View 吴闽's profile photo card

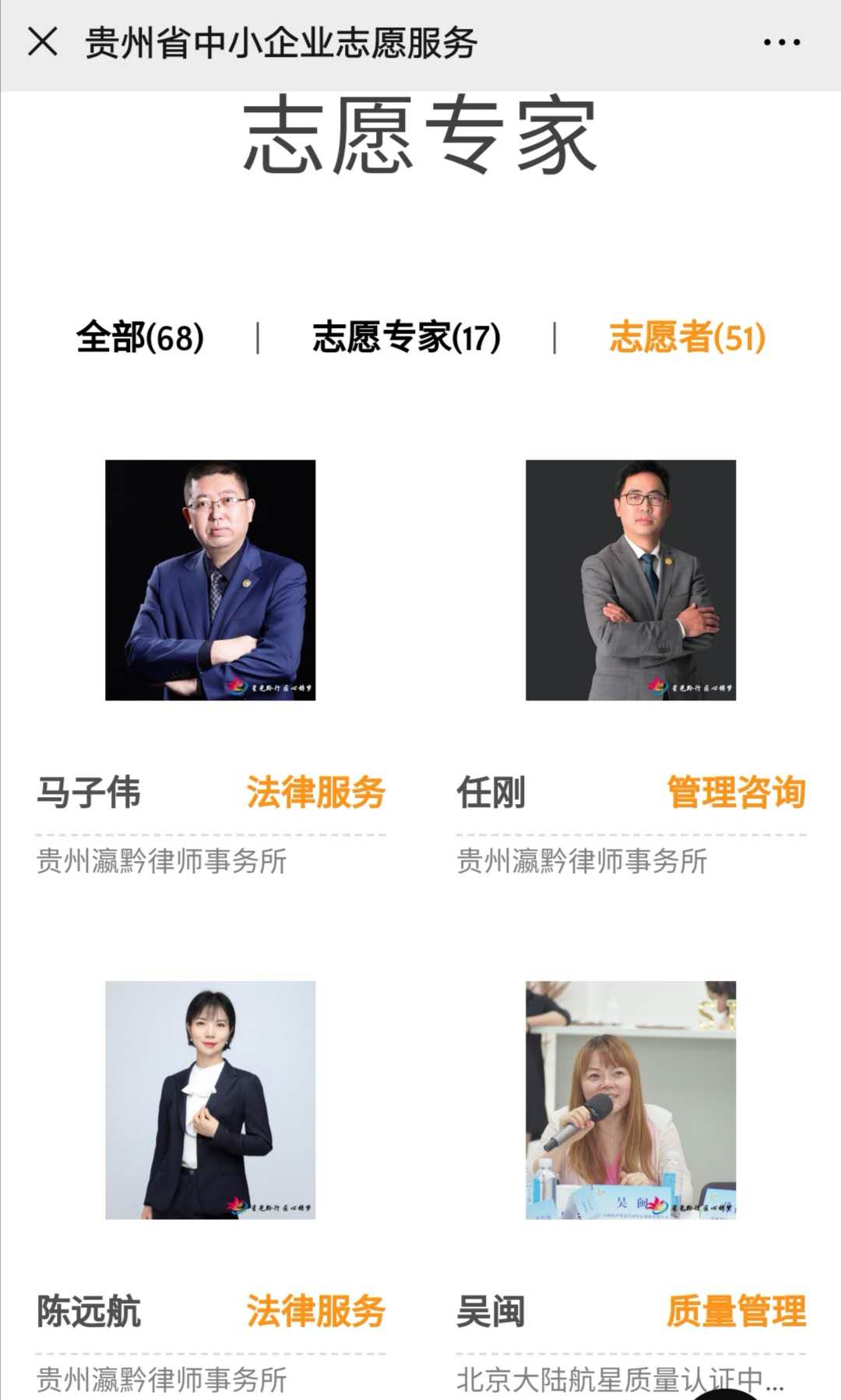point(631,1099)
